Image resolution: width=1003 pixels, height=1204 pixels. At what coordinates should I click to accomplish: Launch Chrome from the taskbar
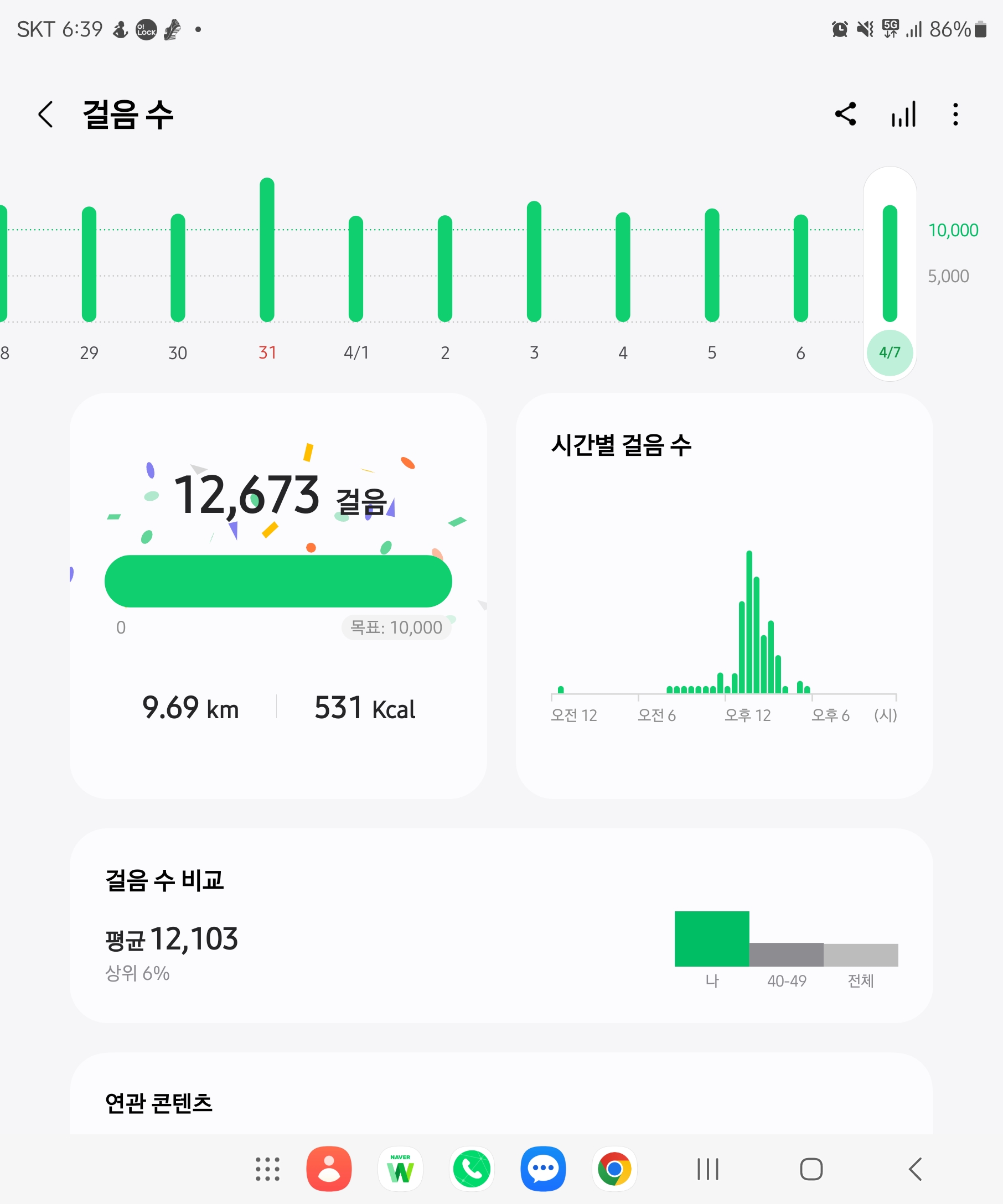click(x=614, y=1169)
